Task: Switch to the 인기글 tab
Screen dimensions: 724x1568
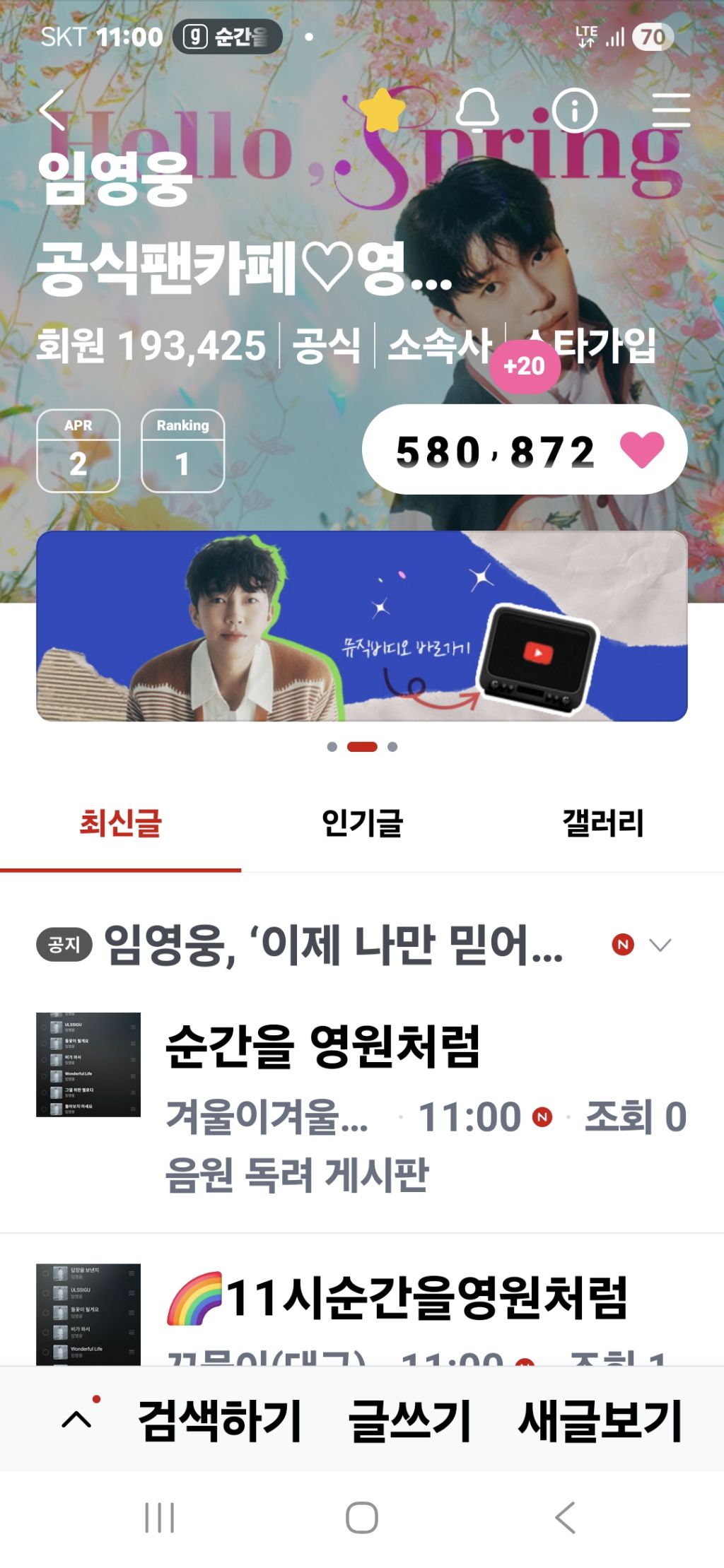Action: pos(362,824)
